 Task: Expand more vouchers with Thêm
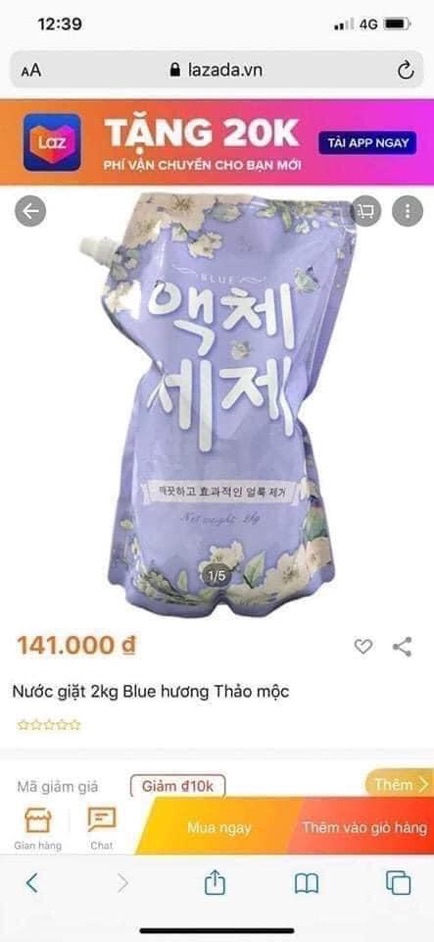point(400,784)
